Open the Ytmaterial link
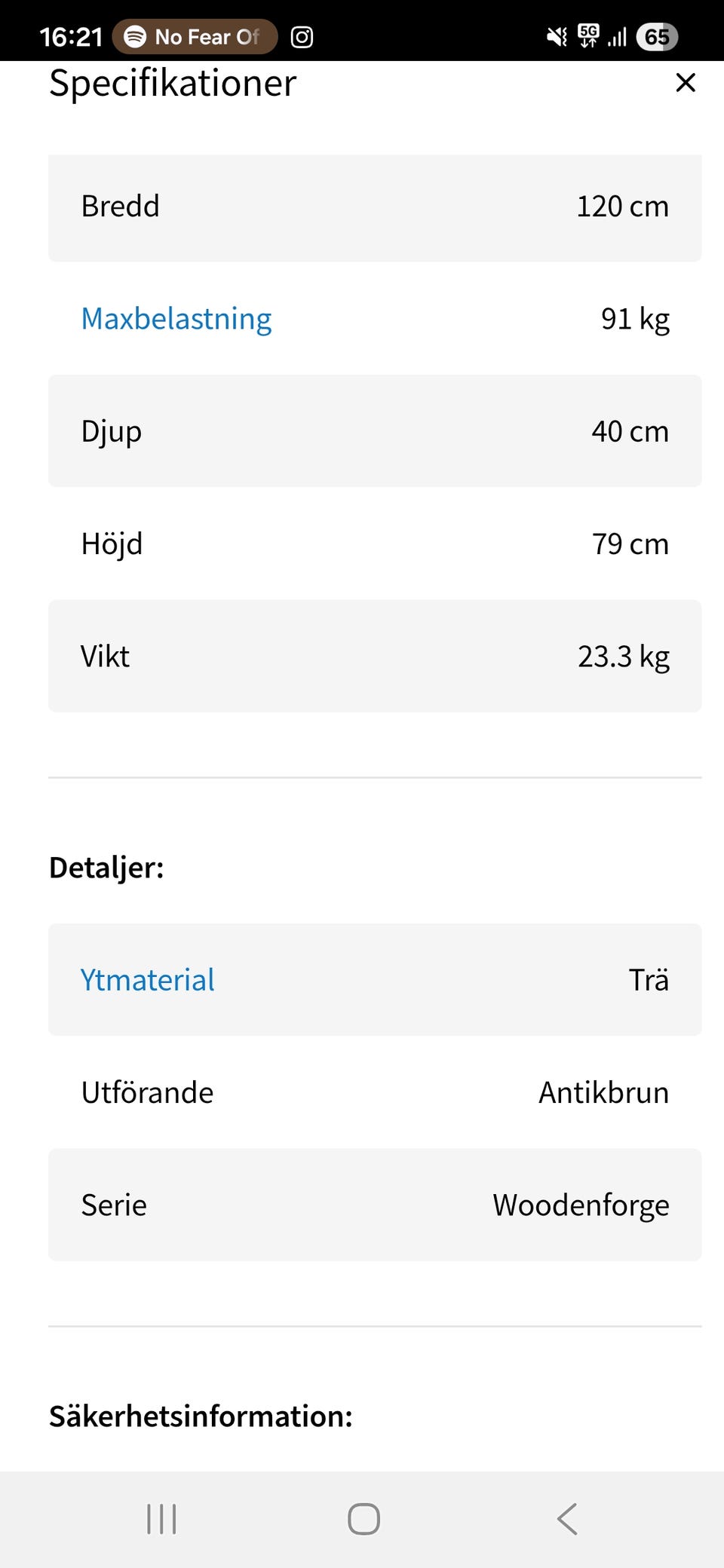This screenshot has height=1568, width=724. click(x=147, y=980)
